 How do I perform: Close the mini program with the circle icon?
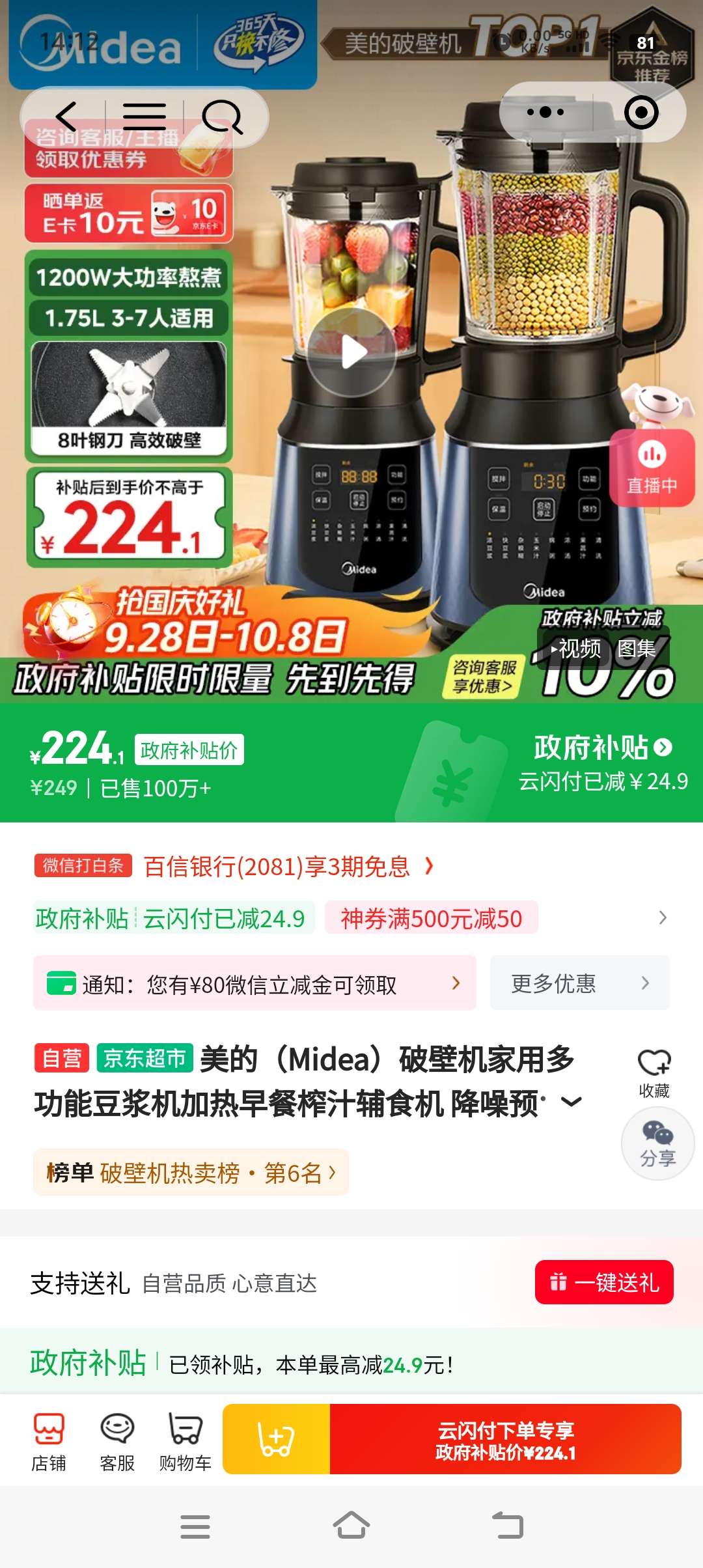(641, 113)
